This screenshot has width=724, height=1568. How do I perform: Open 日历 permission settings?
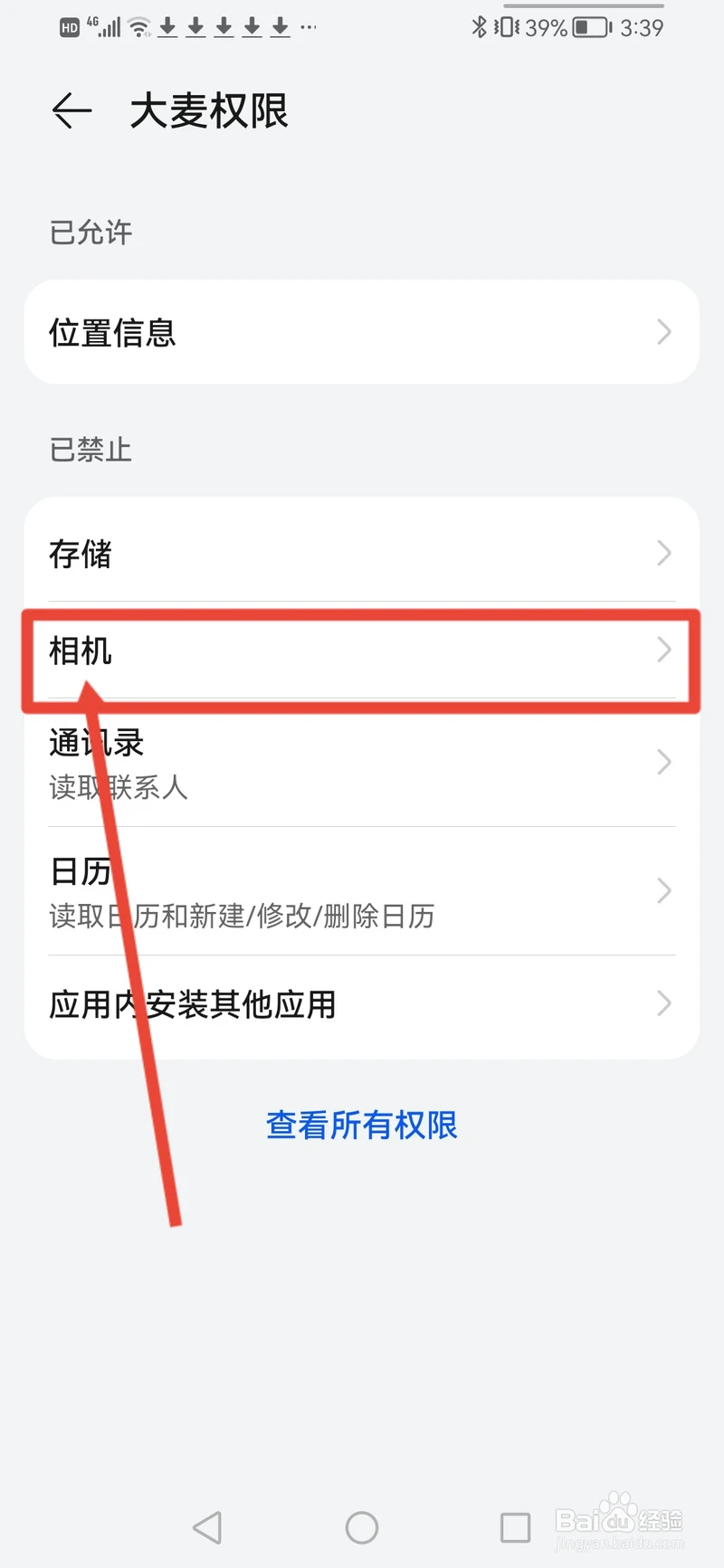tap(362, 891)
